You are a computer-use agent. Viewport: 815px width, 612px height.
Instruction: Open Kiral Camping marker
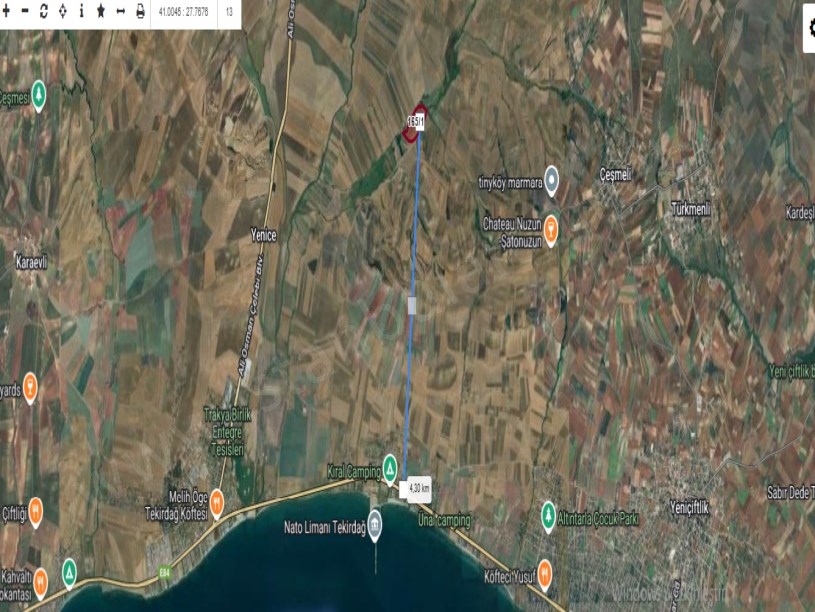tap(391, 465)
